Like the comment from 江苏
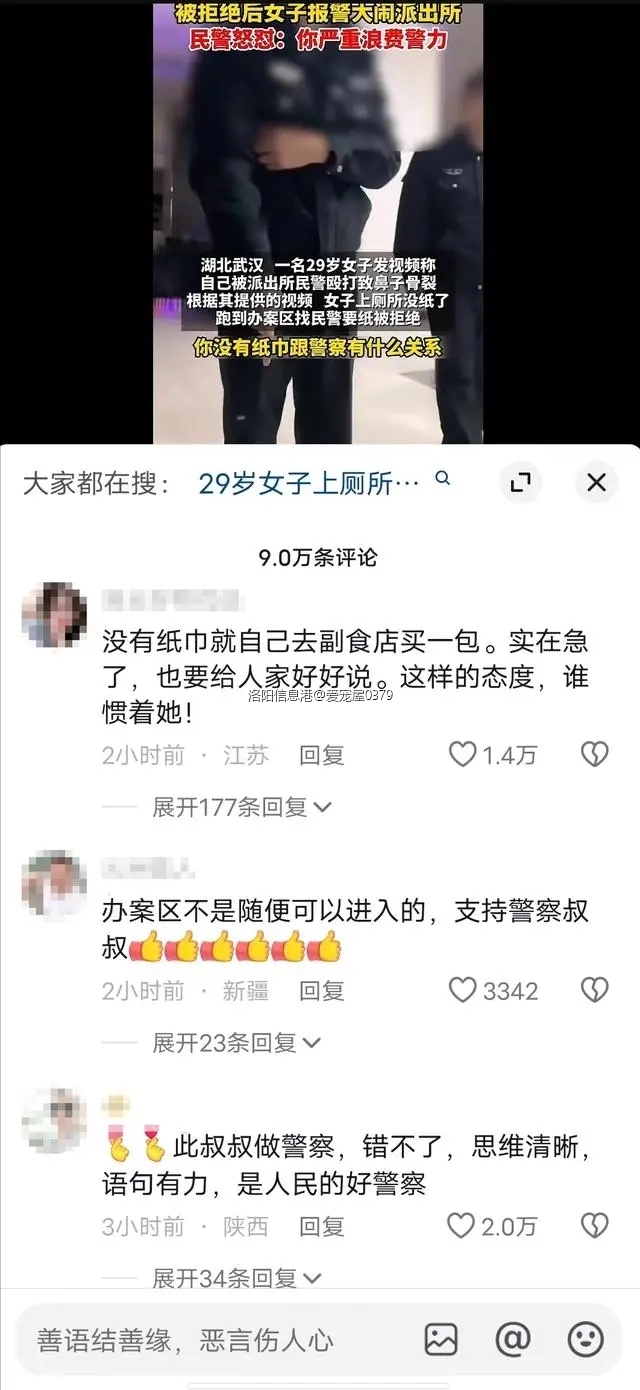Screen dimensions: 640x1390 pyautogui.click(x=462, y=755)
